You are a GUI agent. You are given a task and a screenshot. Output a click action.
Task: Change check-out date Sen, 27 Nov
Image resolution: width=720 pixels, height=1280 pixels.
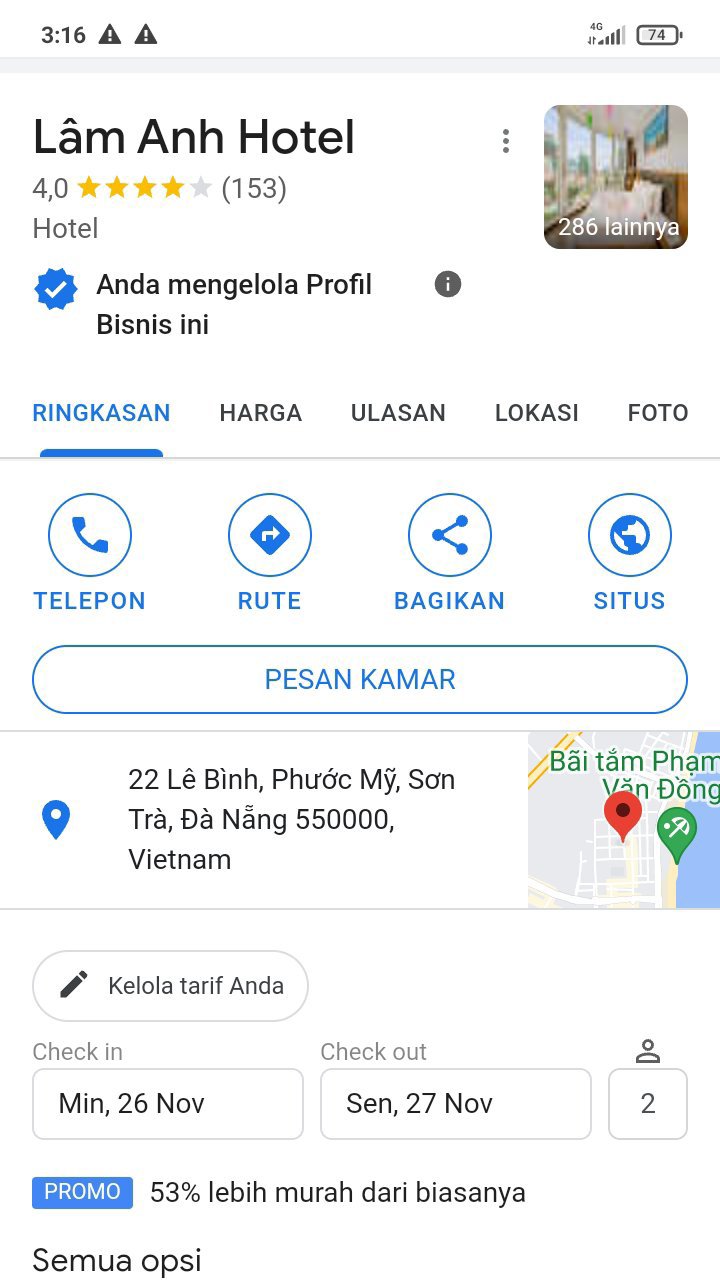(455, 1104)
